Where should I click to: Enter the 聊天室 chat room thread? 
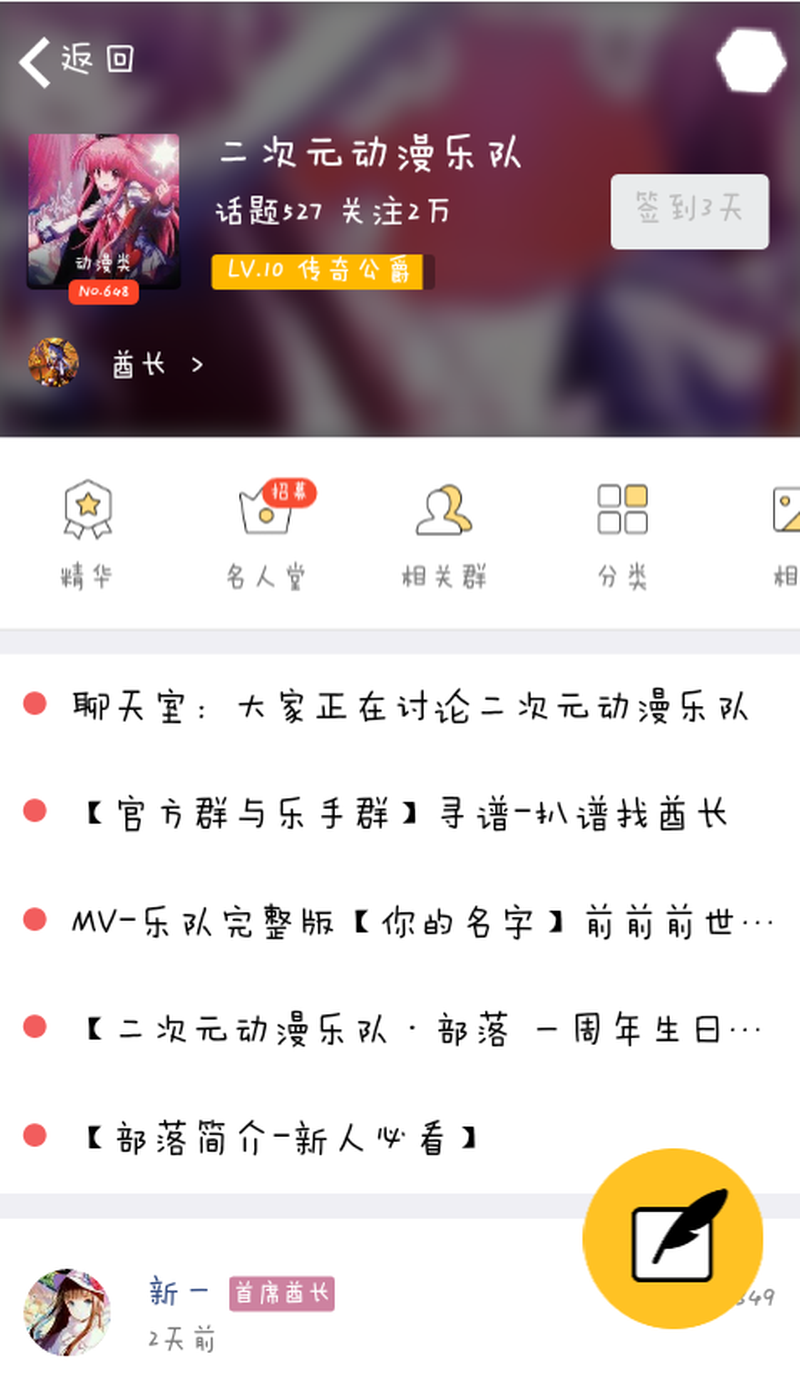[x=410, y=706]
